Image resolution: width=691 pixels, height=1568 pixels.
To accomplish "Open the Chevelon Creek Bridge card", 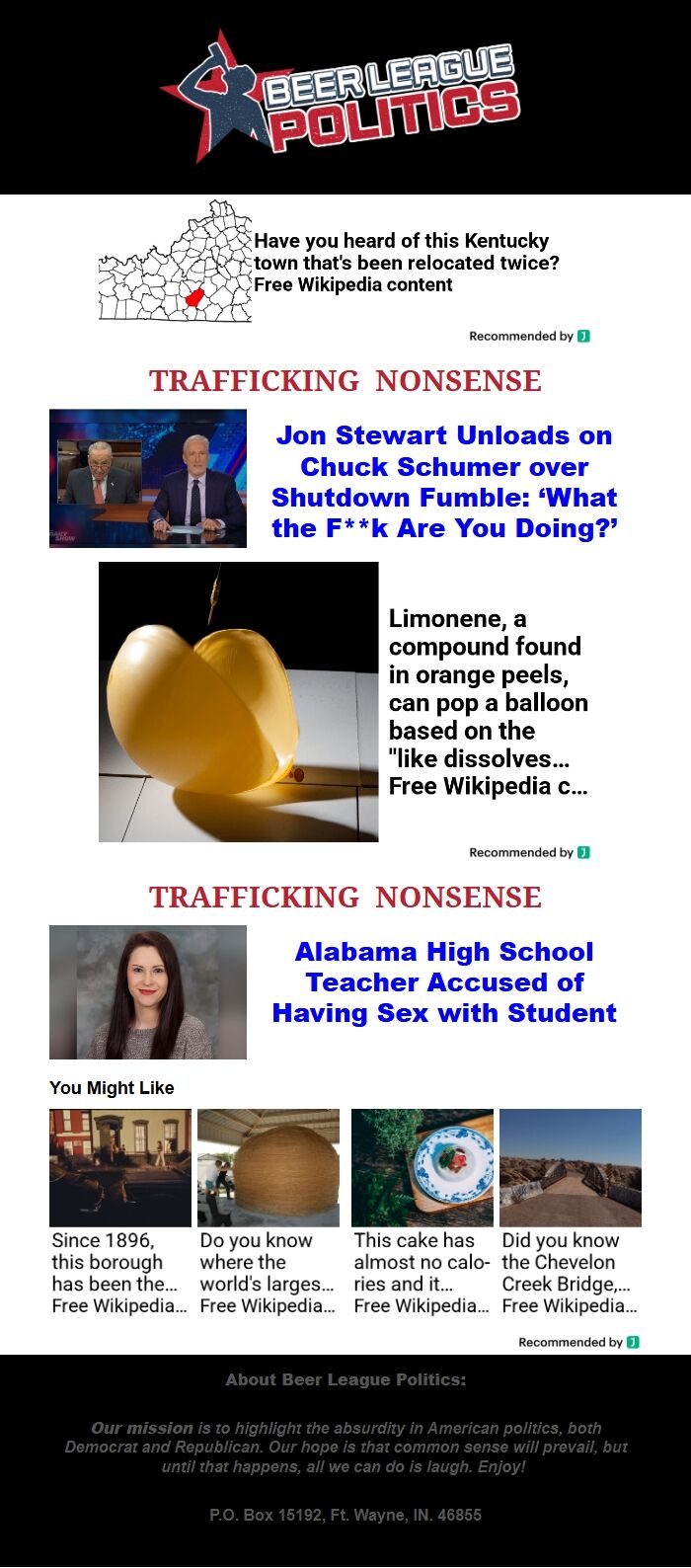I will (571, 1213).
